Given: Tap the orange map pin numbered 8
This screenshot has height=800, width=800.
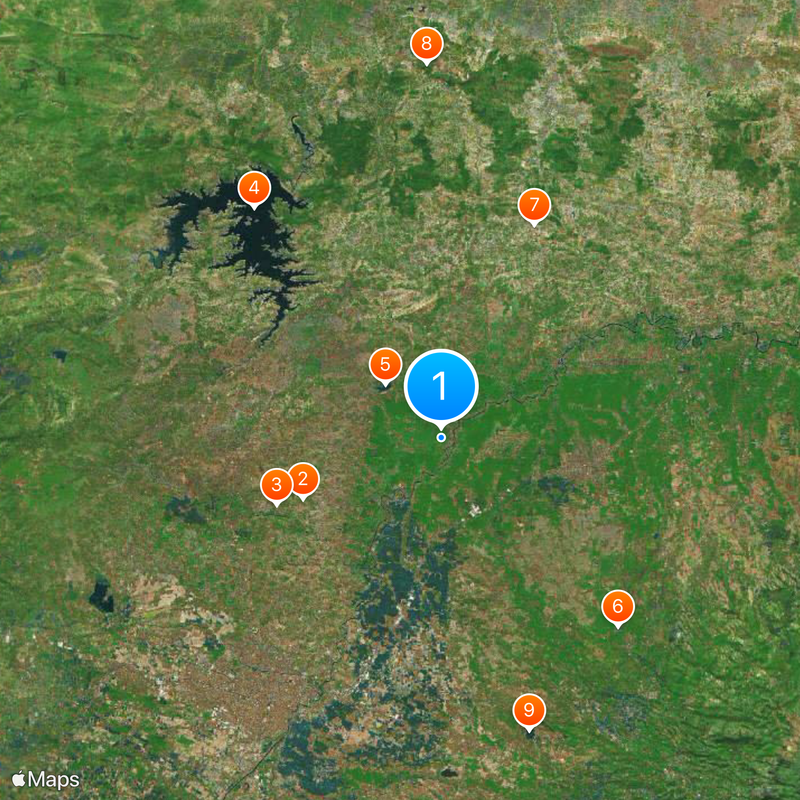Looking at the screenshot, I should [x=427, y=44].
